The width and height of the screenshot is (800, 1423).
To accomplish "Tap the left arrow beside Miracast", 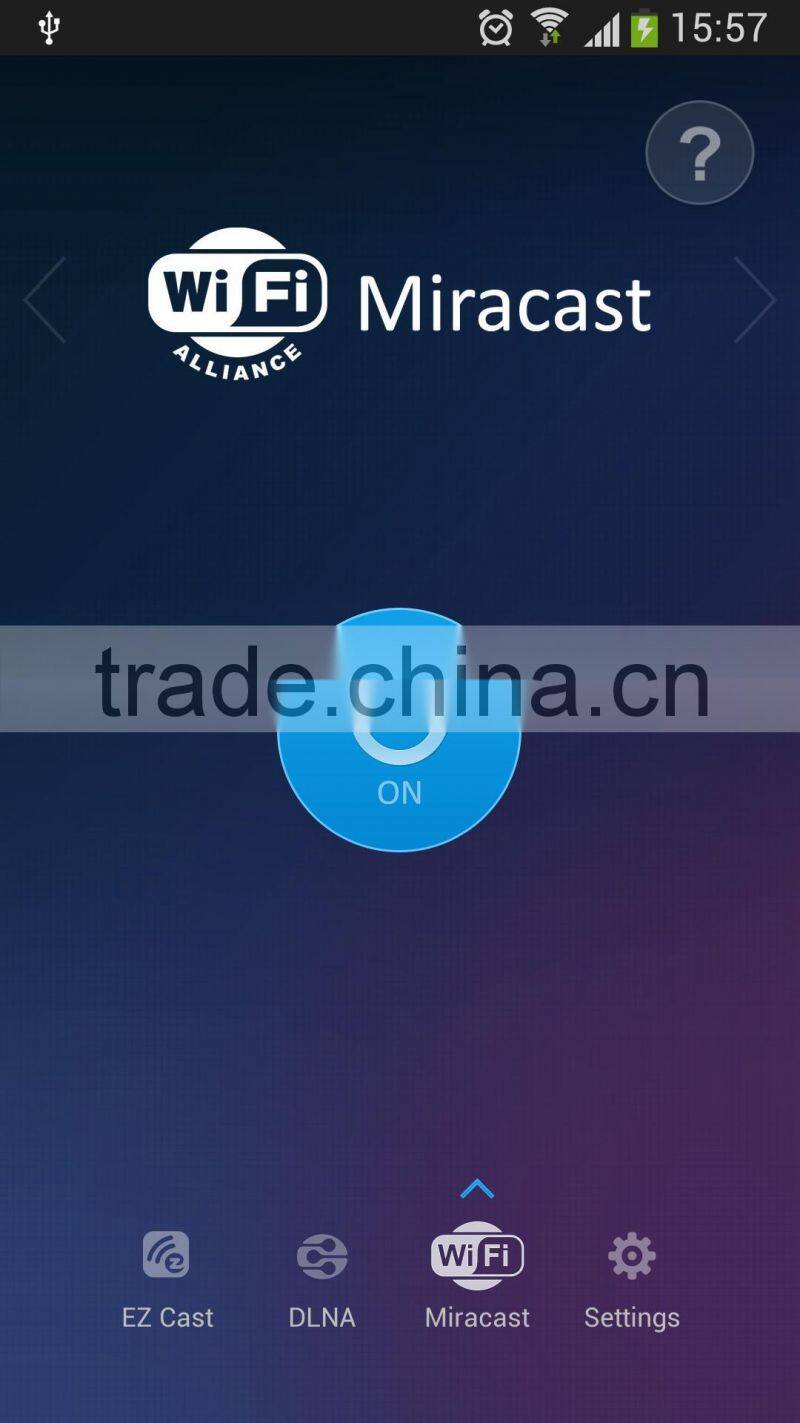I will [x=45, y=300].
